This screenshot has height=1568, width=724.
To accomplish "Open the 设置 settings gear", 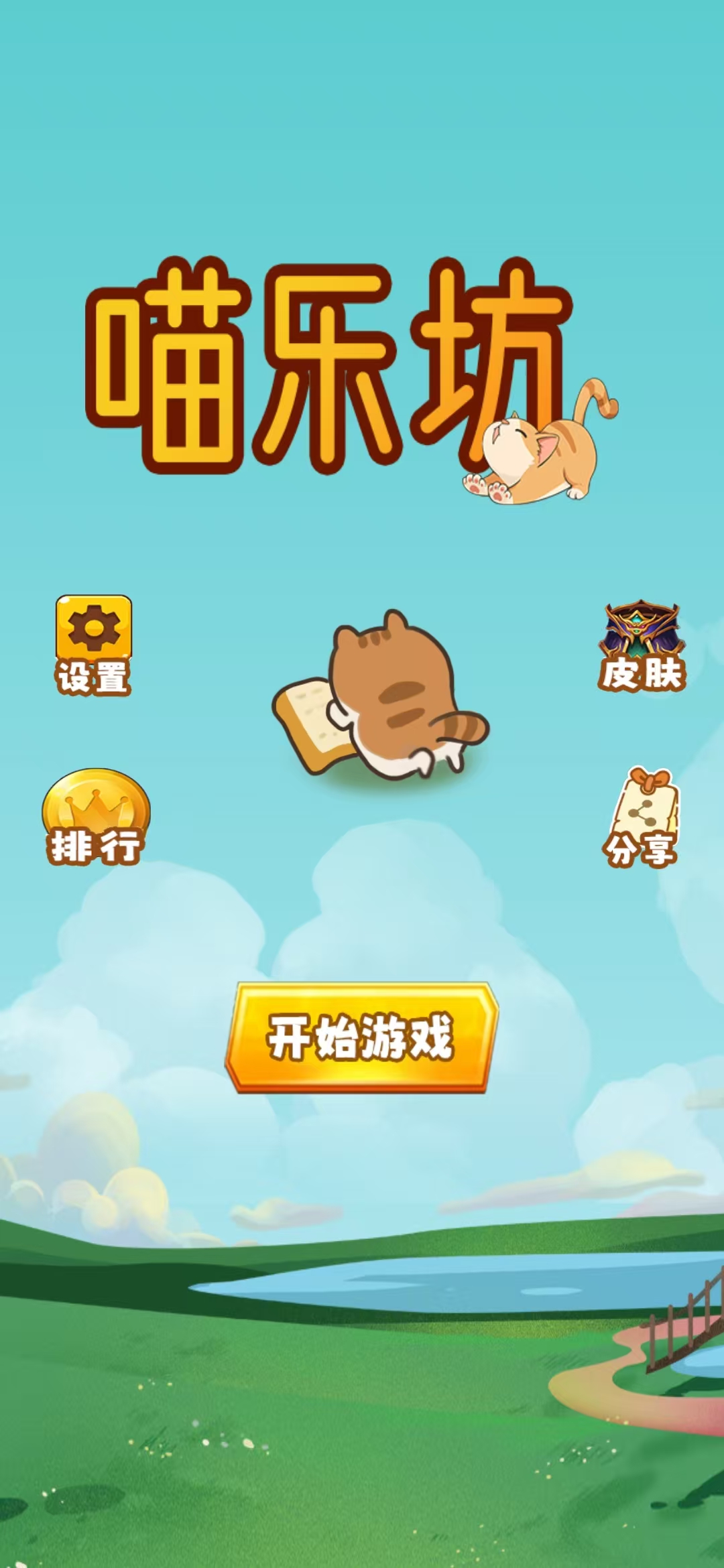I will click(x=93, y=643).
